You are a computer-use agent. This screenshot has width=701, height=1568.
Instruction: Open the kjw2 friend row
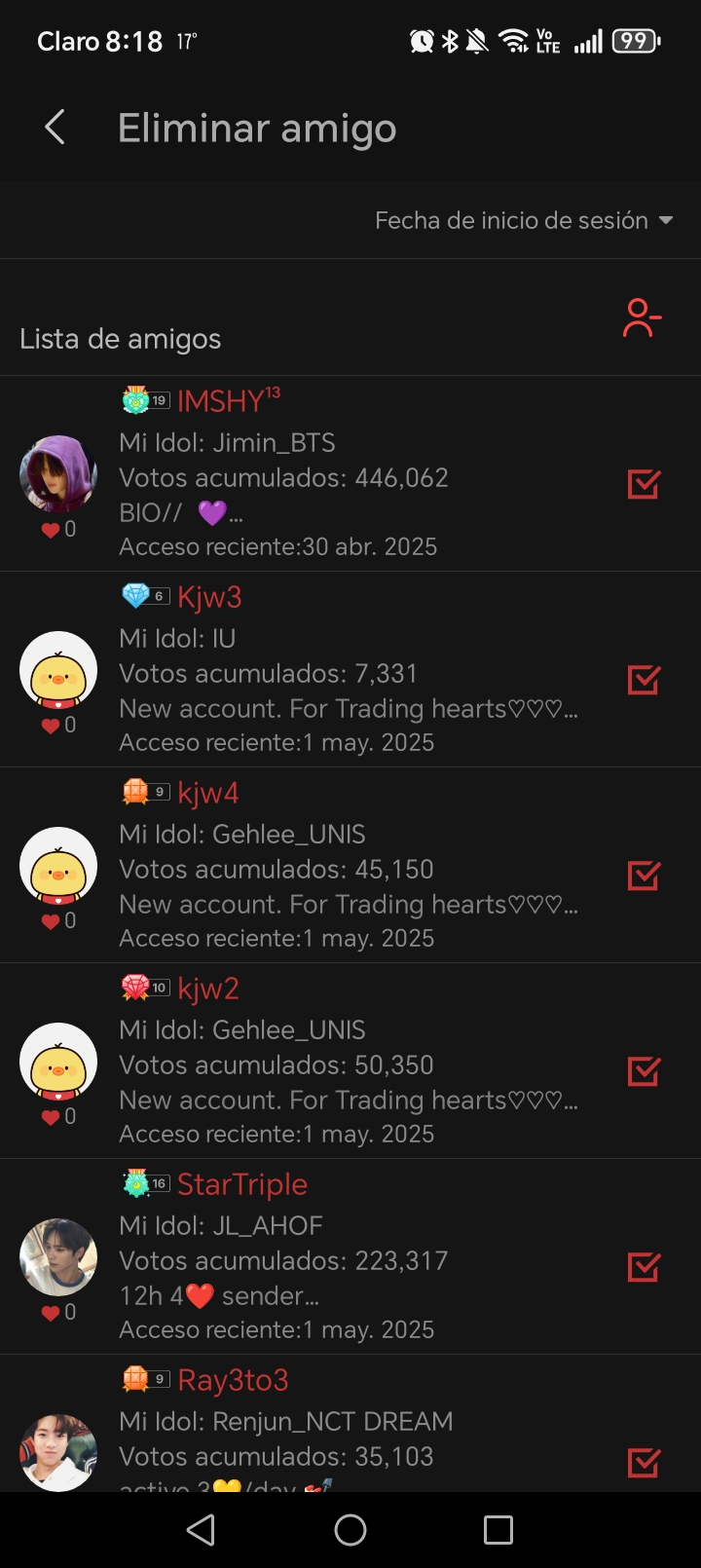[x=350, y=1064]
